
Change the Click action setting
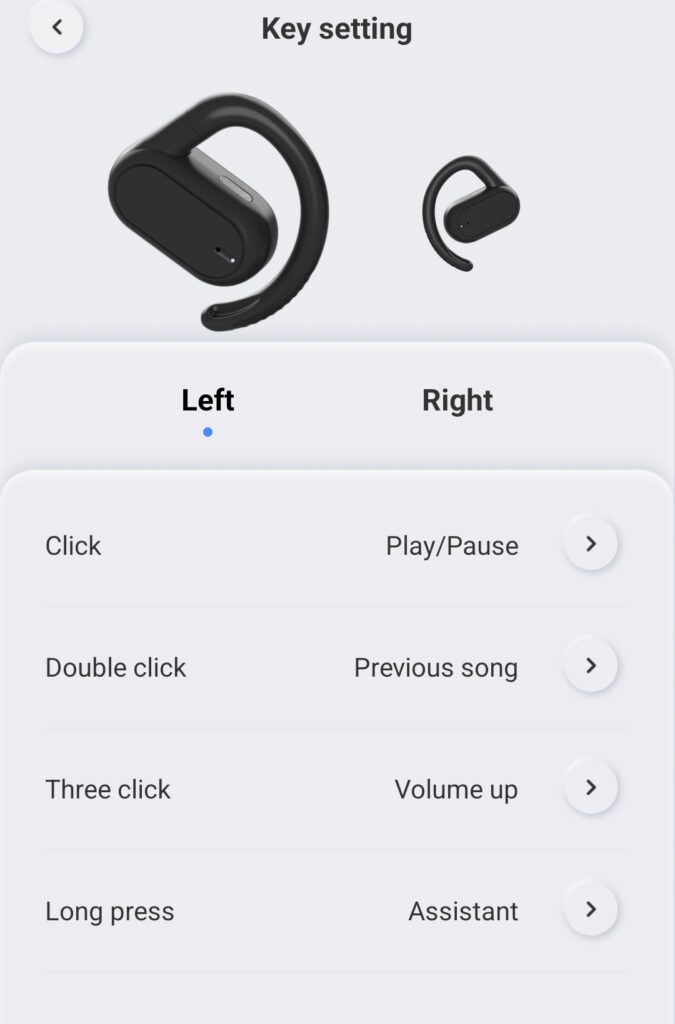tap(590, 545)
